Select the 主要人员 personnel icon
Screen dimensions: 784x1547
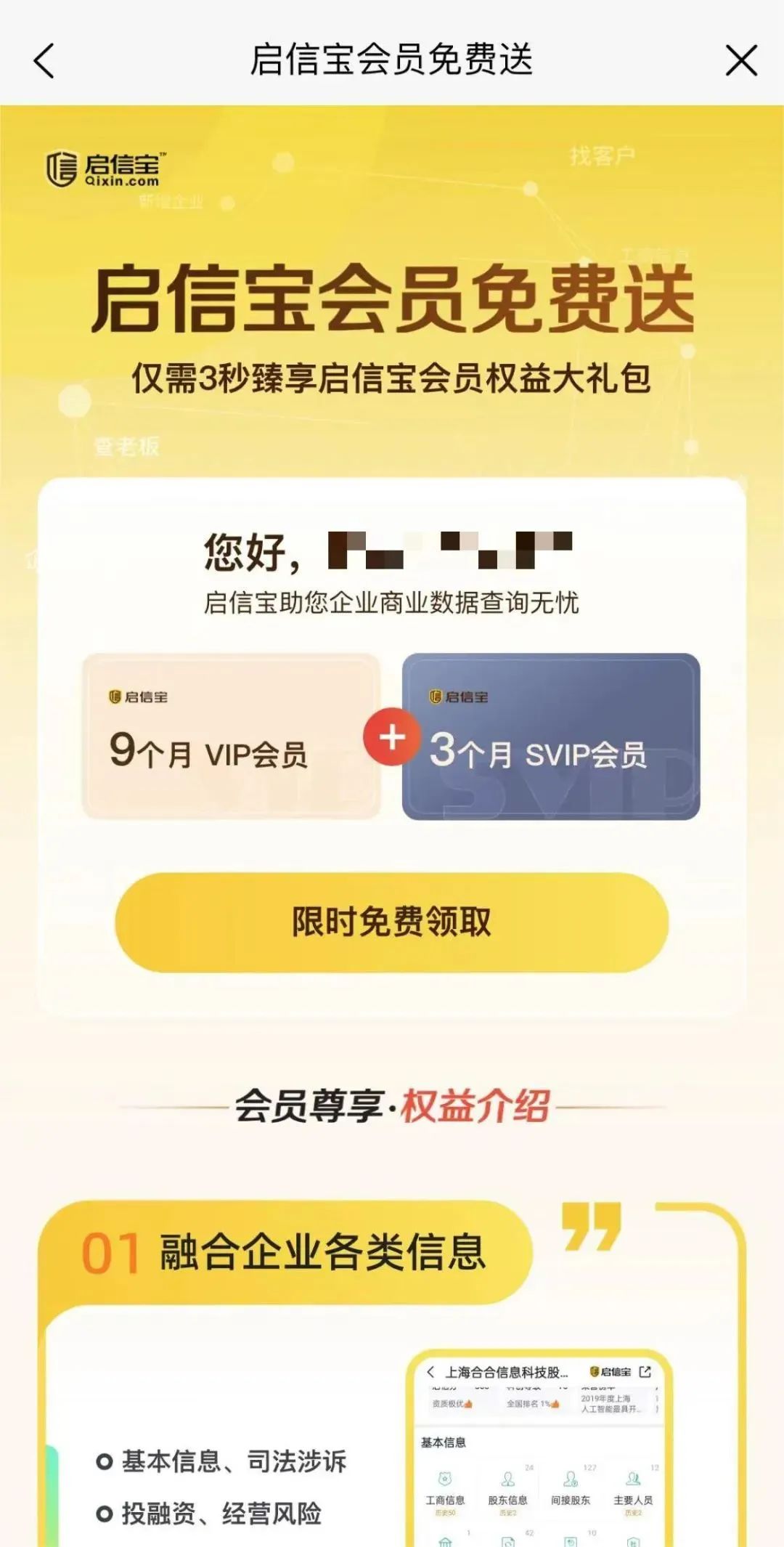pyautogui.click(x=633, y=1478)
